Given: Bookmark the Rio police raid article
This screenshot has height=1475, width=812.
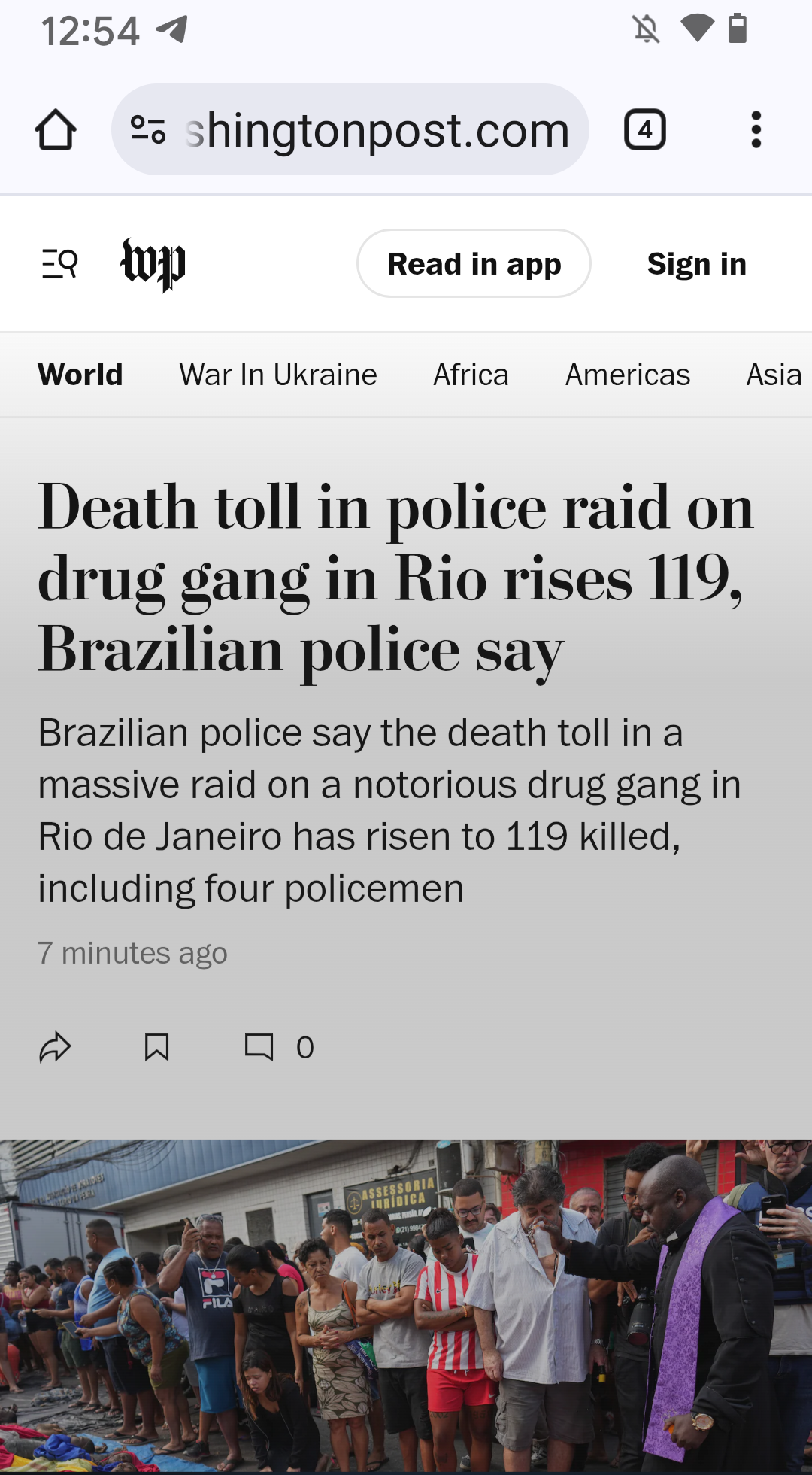Looking at the screenshot, I should pyautogui.click(x=156, y=1047).
